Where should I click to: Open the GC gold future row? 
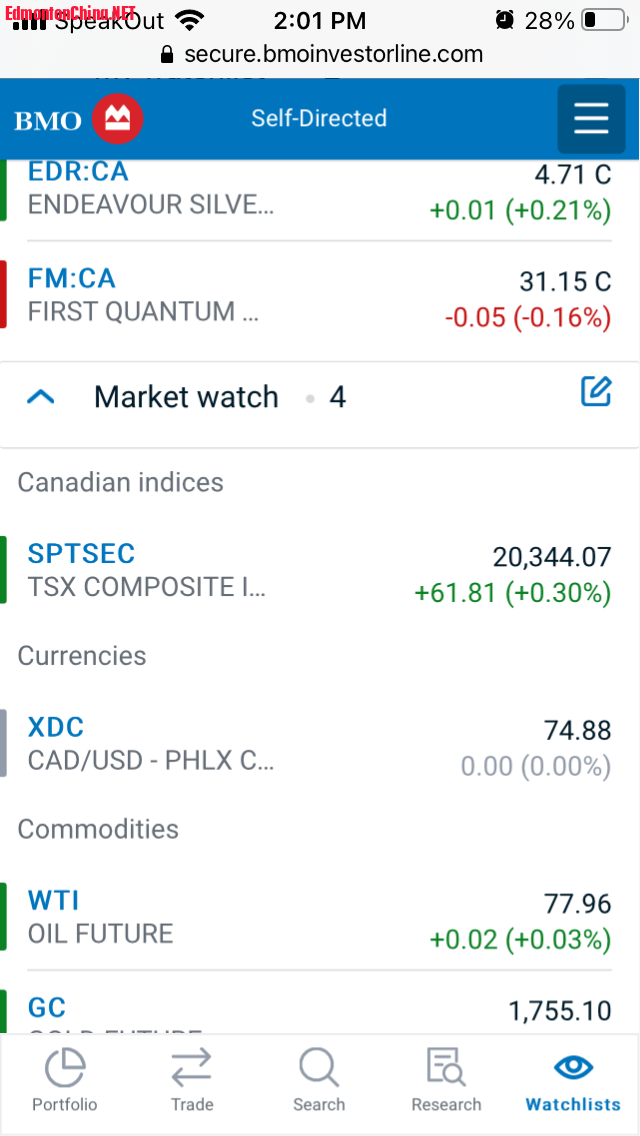pyautogui.click(x=47, y=1007)
